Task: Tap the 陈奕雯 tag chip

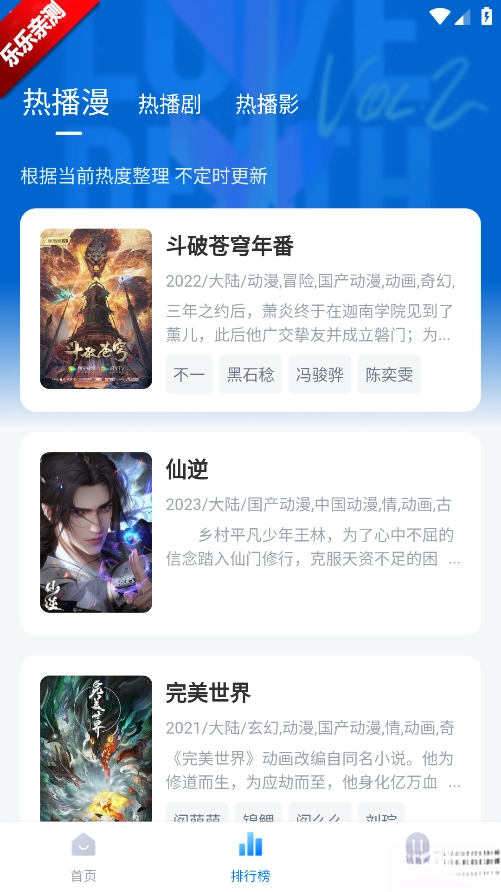Action: [389, 374]
